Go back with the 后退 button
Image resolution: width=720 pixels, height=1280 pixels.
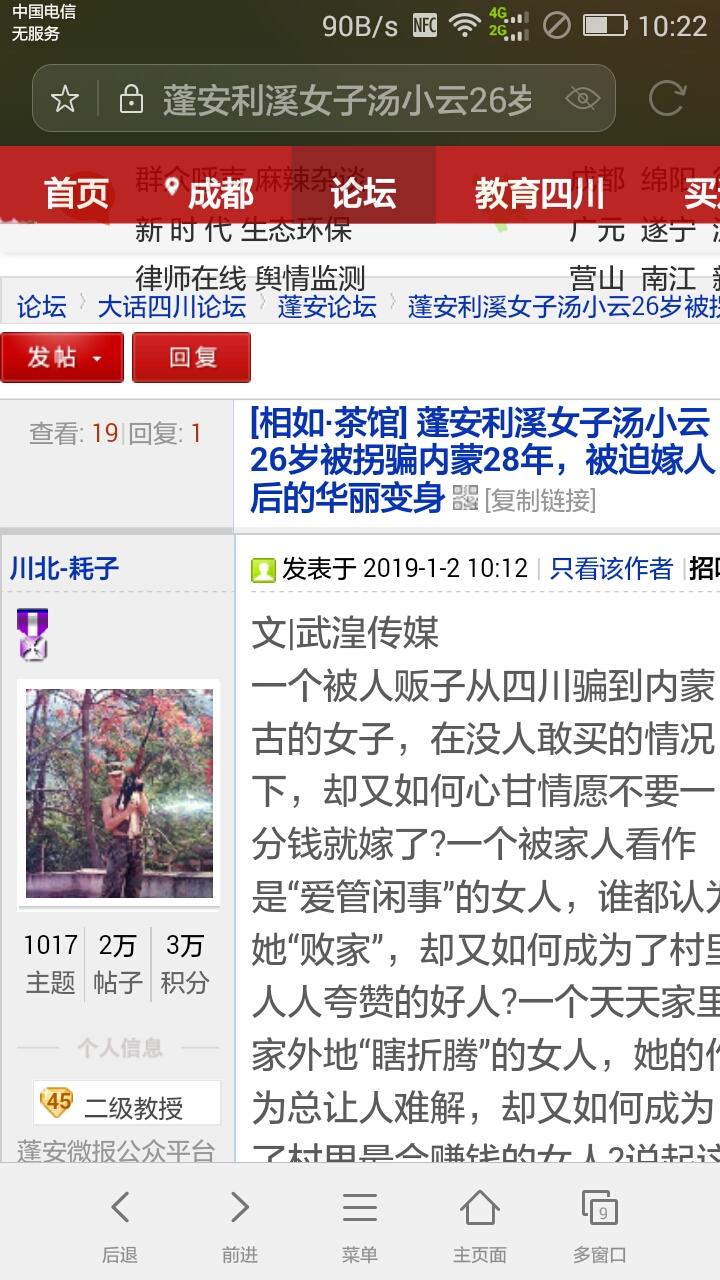120,1225
